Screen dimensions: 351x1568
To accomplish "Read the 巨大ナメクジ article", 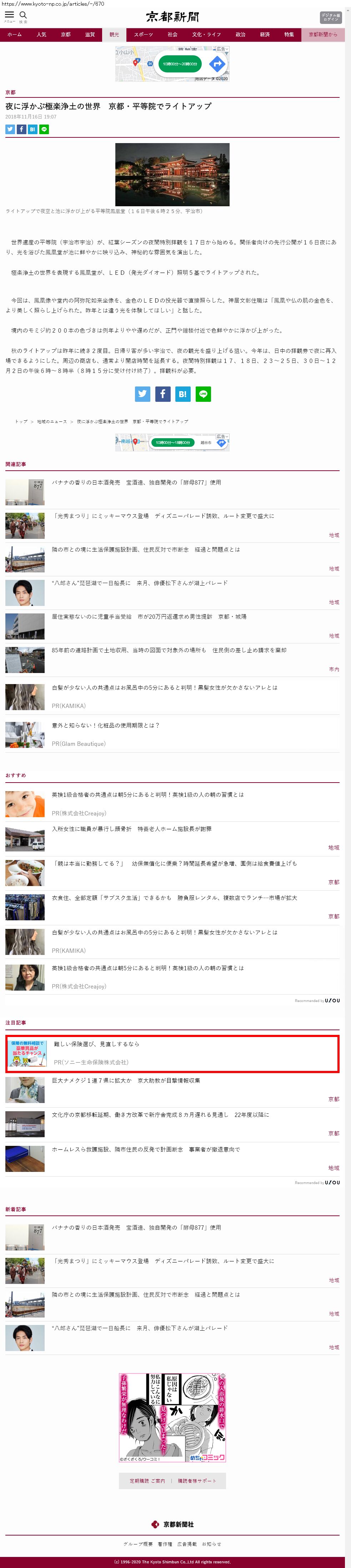I will pos(126,1081).
